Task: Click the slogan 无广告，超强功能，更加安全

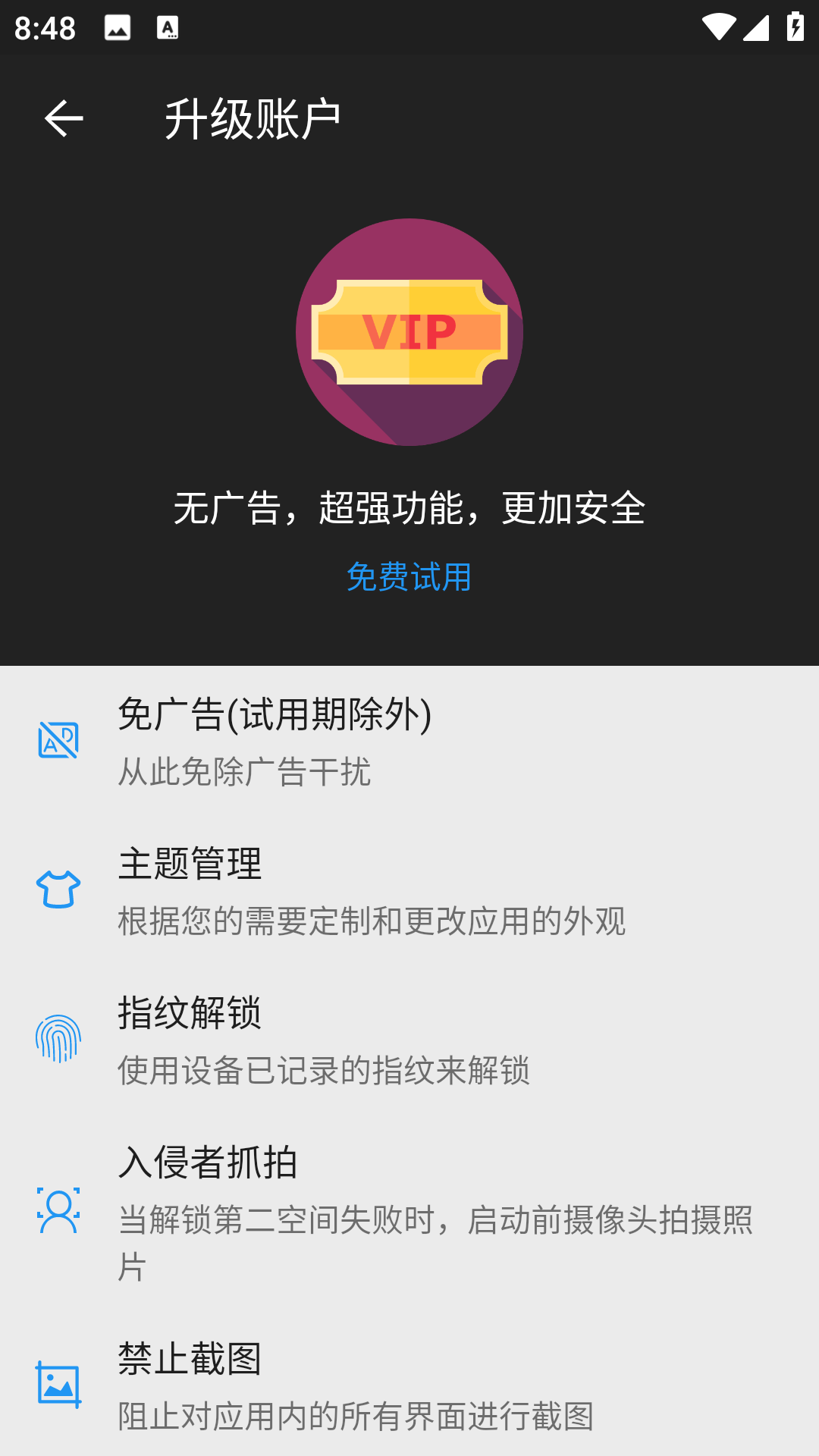Action: click(409, 510)
